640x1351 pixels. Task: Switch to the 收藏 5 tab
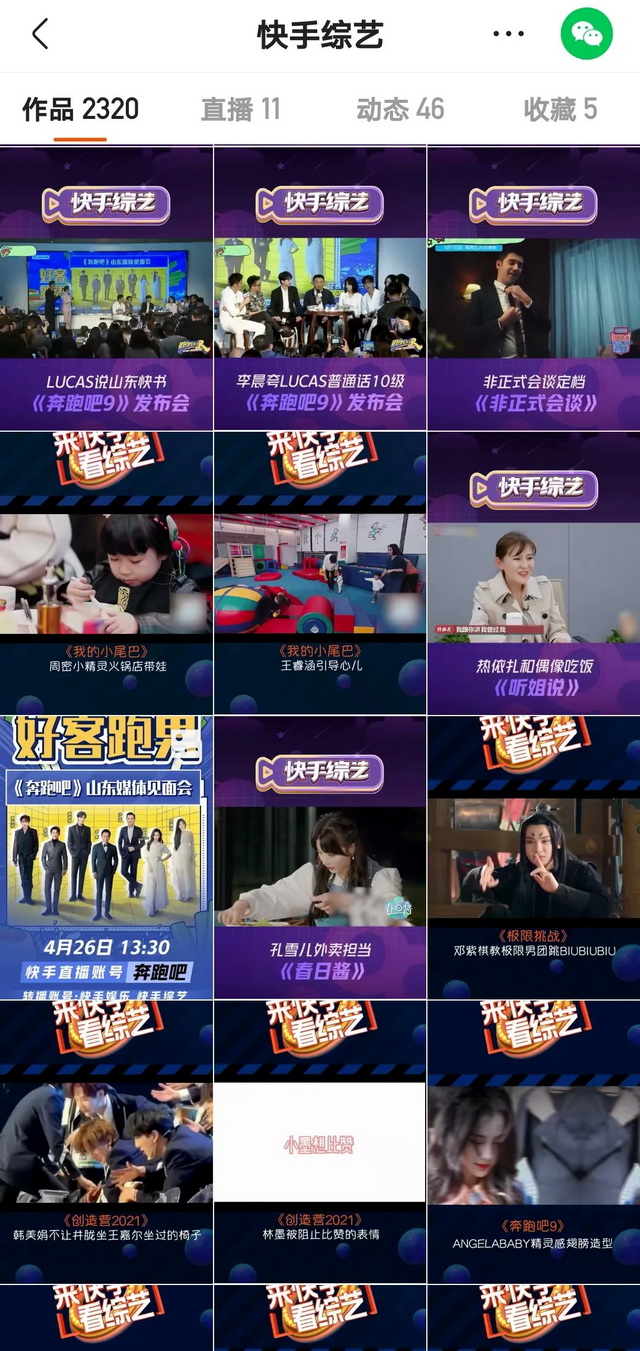(x=560, y=110)
